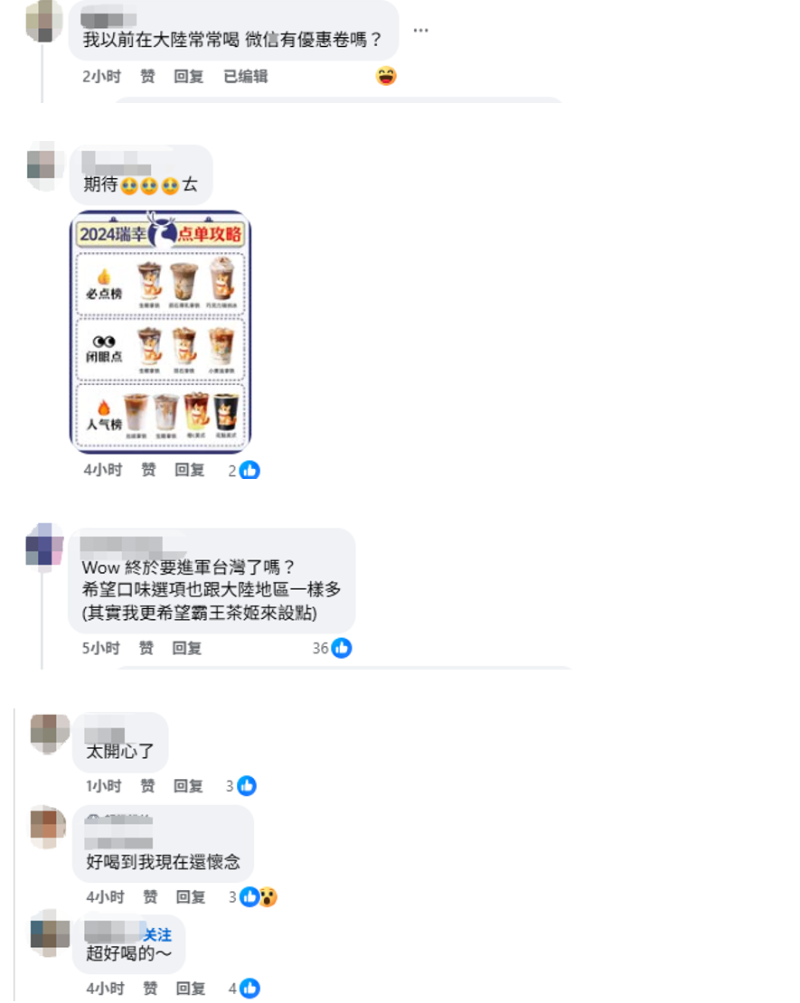The width and height of the screenshot is (800, 1003).
Task: Like the 太開心了 comment
Action: 148,786
